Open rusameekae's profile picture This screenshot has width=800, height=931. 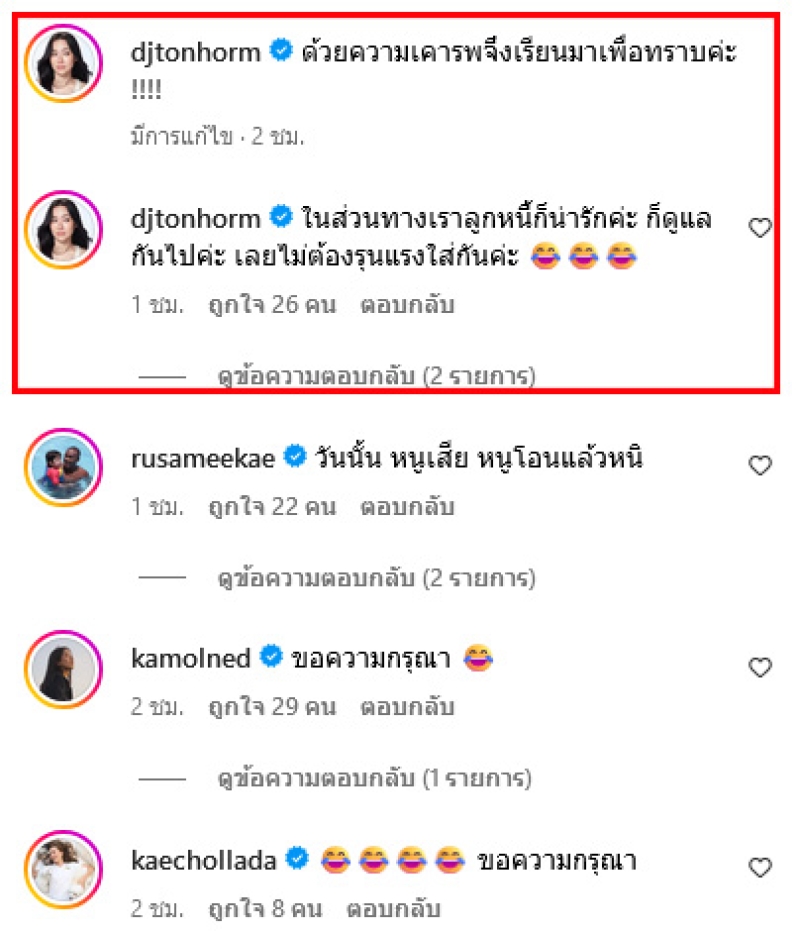tap(62, 468)
